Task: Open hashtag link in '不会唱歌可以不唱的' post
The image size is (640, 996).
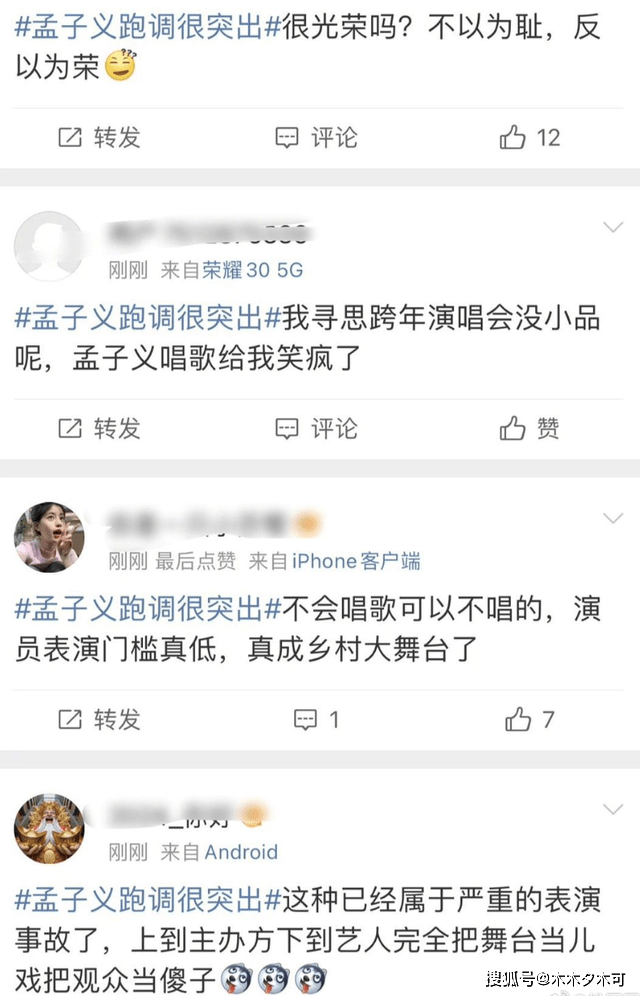Action: (x=139, y=607)
